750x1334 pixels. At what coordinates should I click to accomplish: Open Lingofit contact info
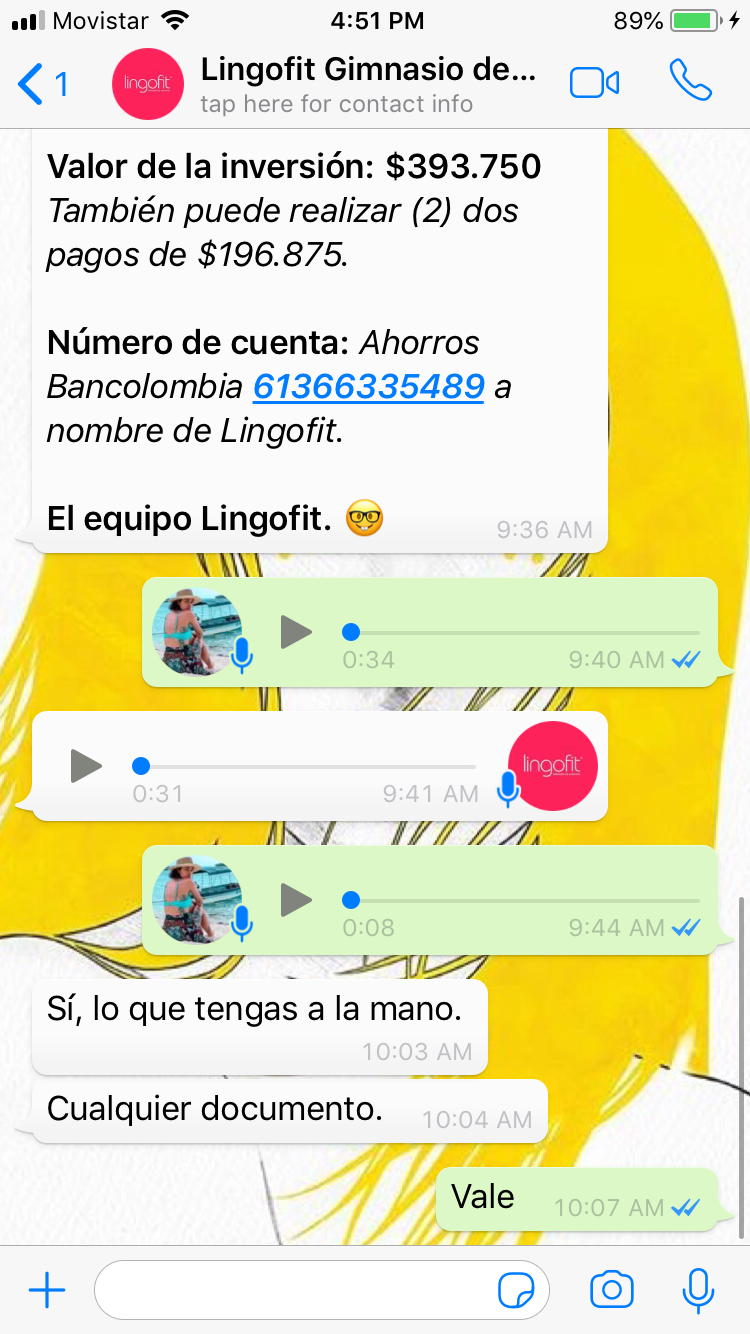point(368,84)
